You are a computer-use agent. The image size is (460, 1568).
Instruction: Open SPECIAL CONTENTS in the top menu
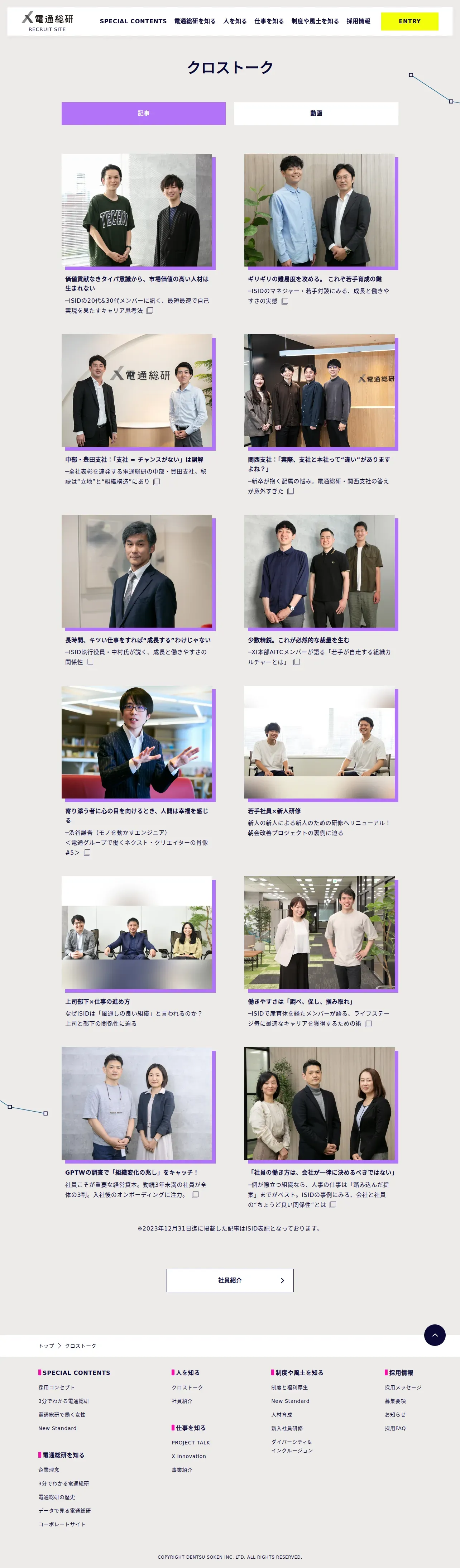(x=133, y=21)
